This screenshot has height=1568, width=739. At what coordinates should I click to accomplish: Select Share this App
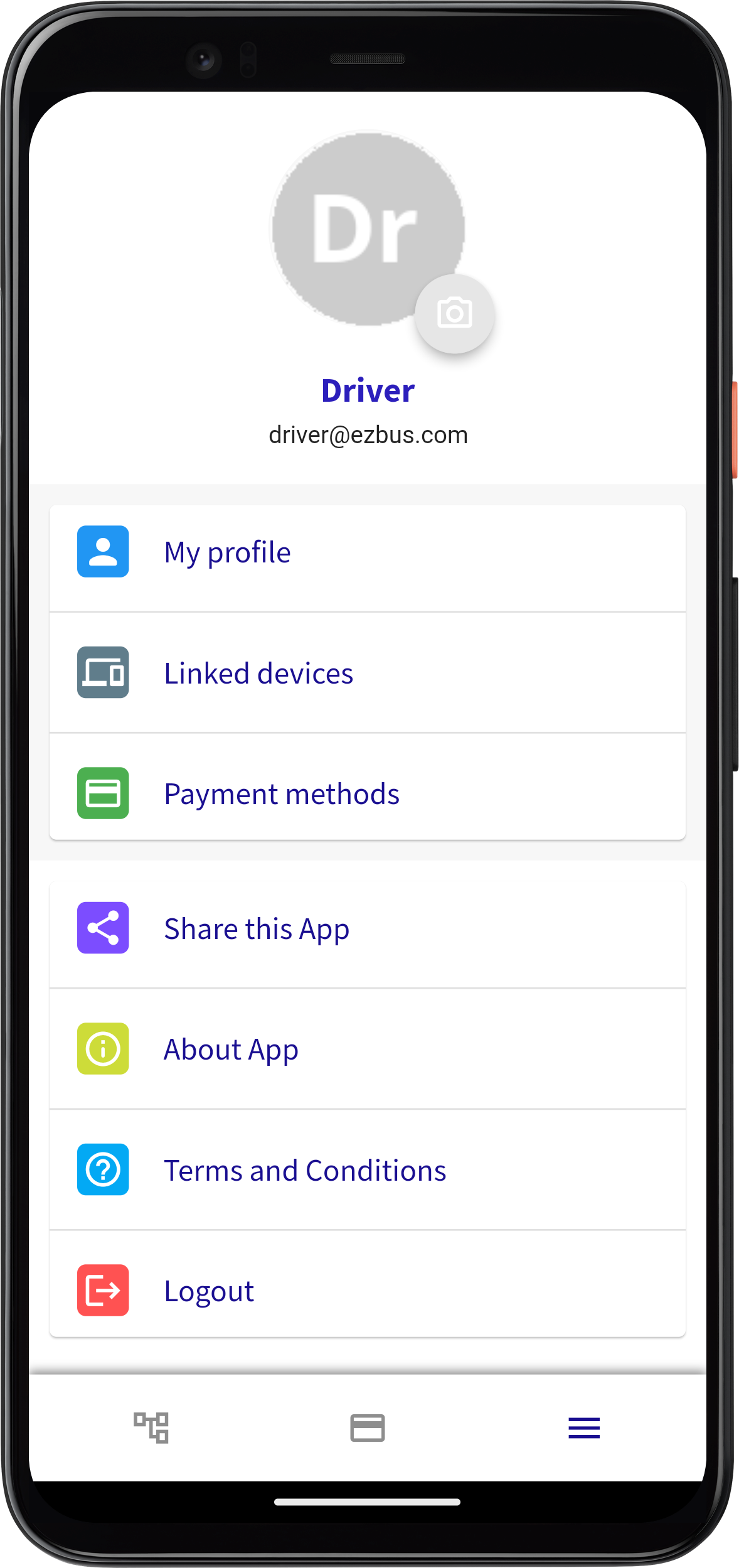point(367,928)
